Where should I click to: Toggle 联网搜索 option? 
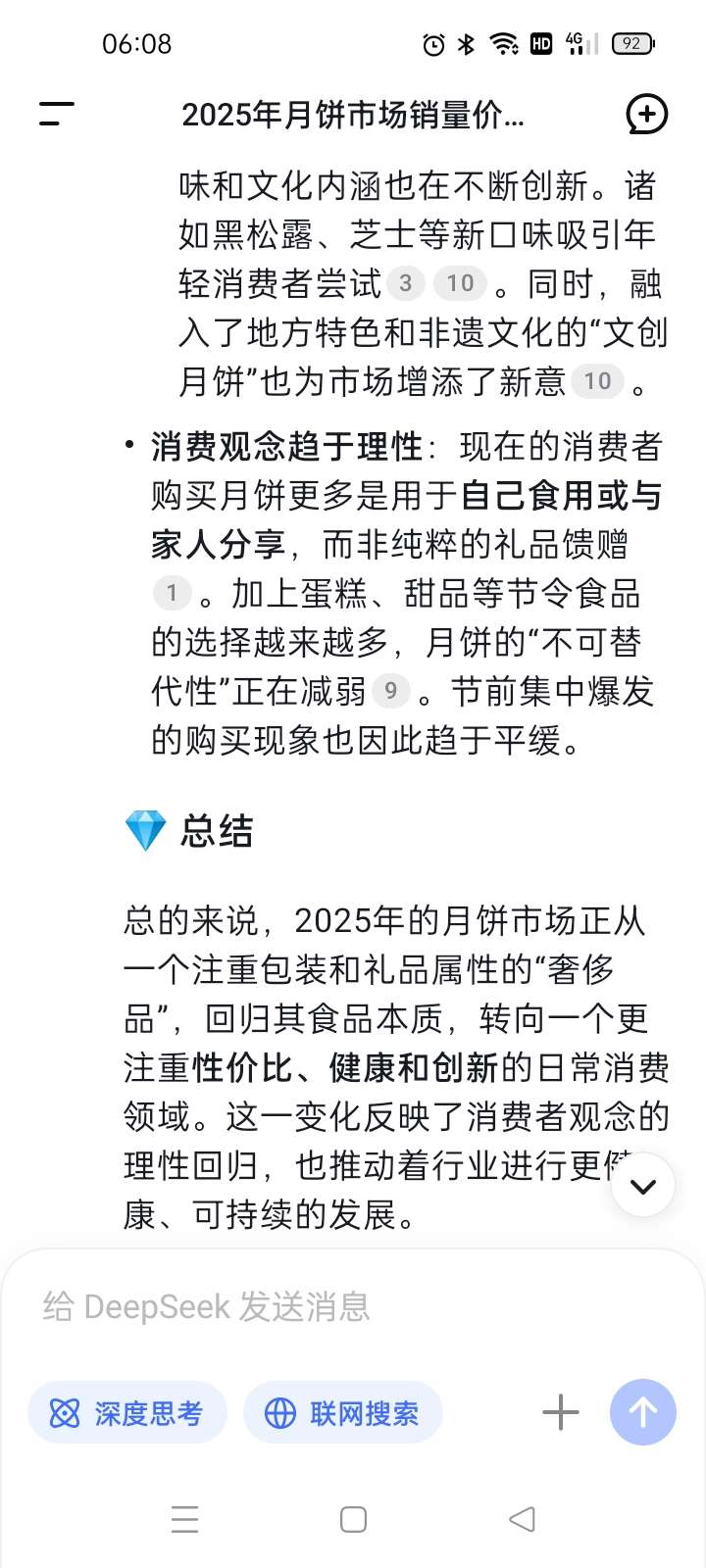click(343, 1413)
